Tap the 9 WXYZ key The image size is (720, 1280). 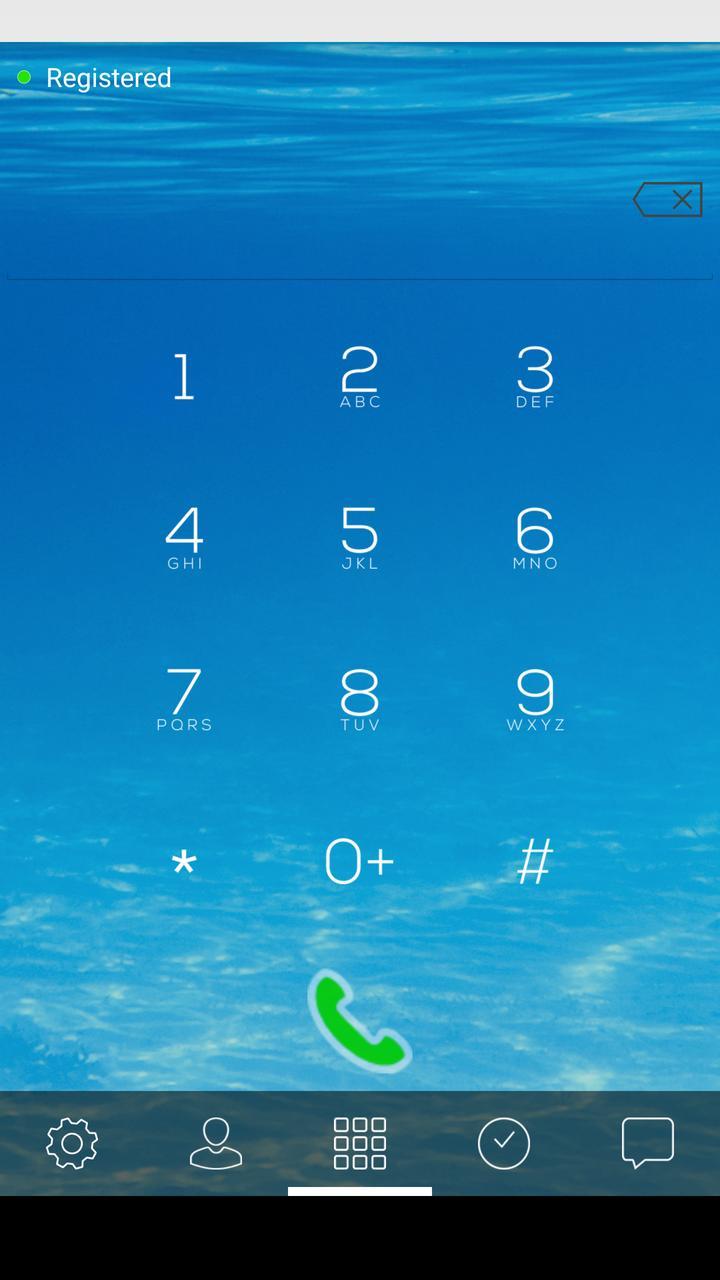tap(535, 699)
